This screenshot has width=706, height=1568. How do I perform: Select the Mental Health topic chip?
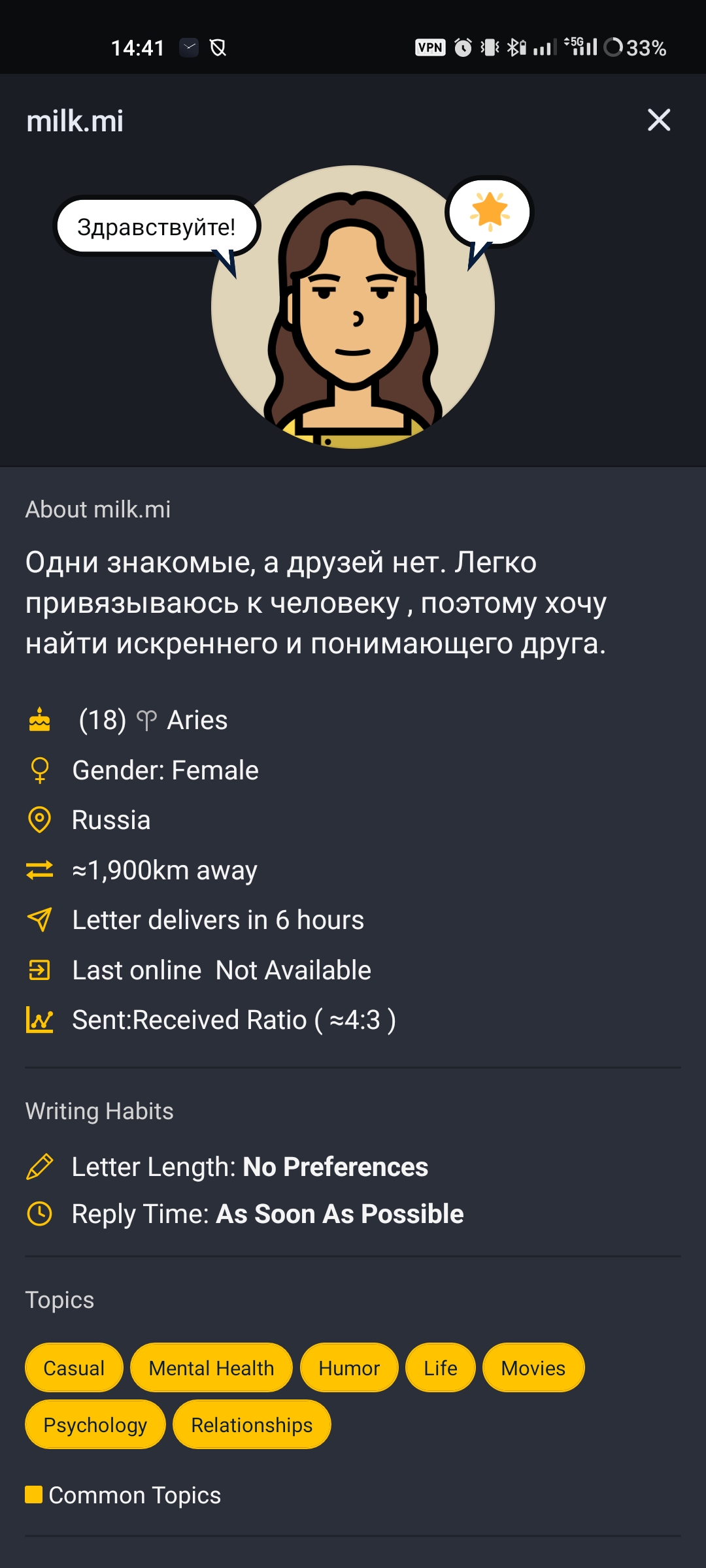(x=211, y=1367)
